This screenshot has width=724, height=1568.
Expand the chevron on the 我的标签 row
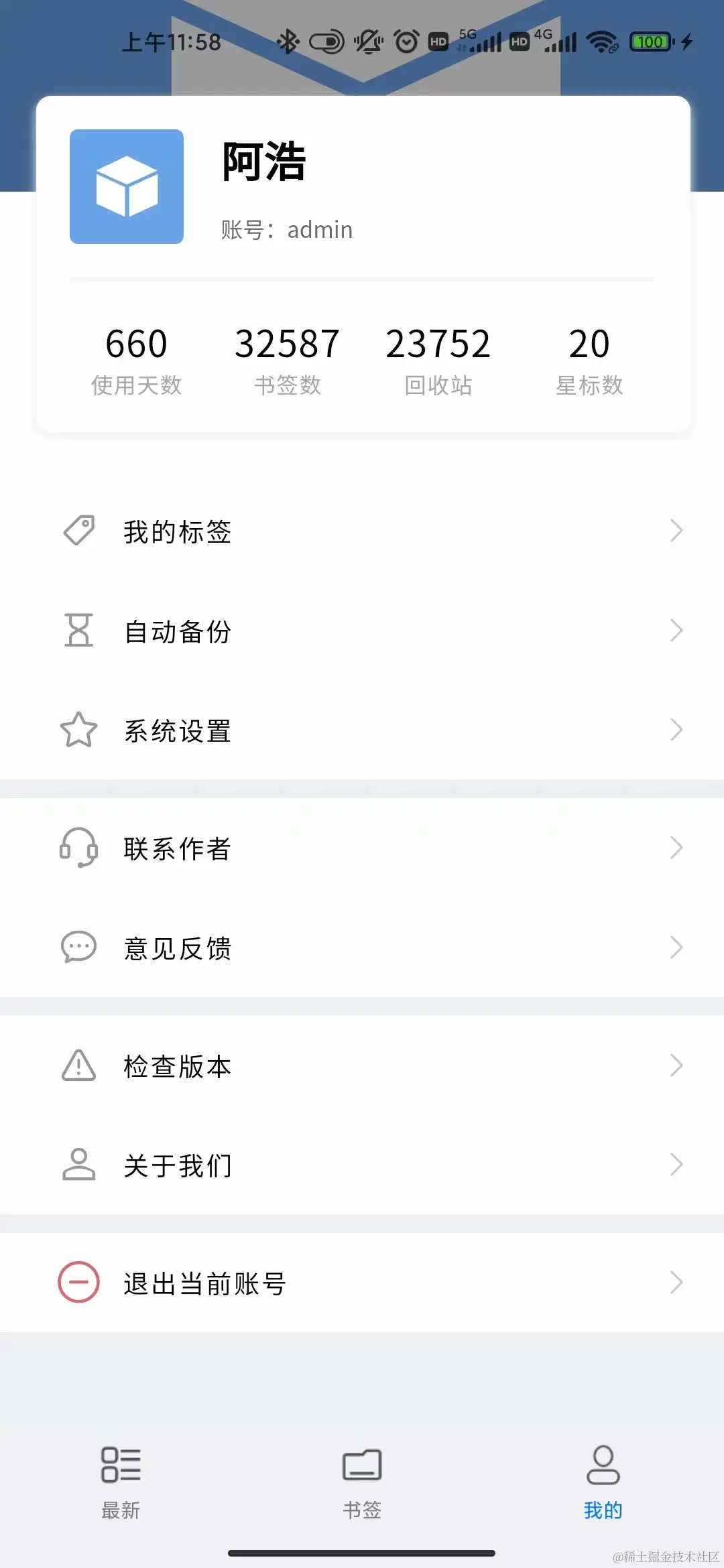click(677, 531)
